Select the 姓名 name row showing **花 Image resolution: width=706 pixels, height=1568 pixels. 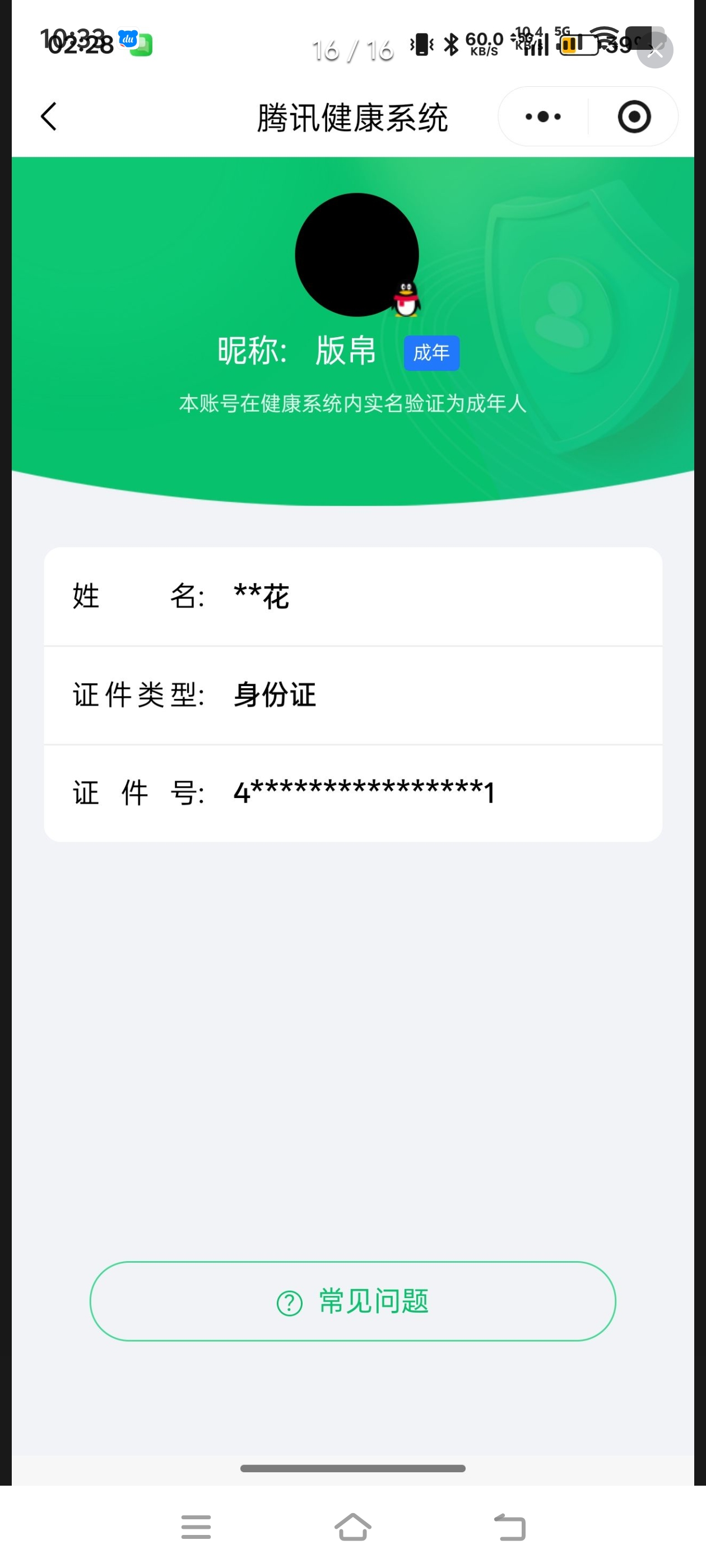point(352,597)
